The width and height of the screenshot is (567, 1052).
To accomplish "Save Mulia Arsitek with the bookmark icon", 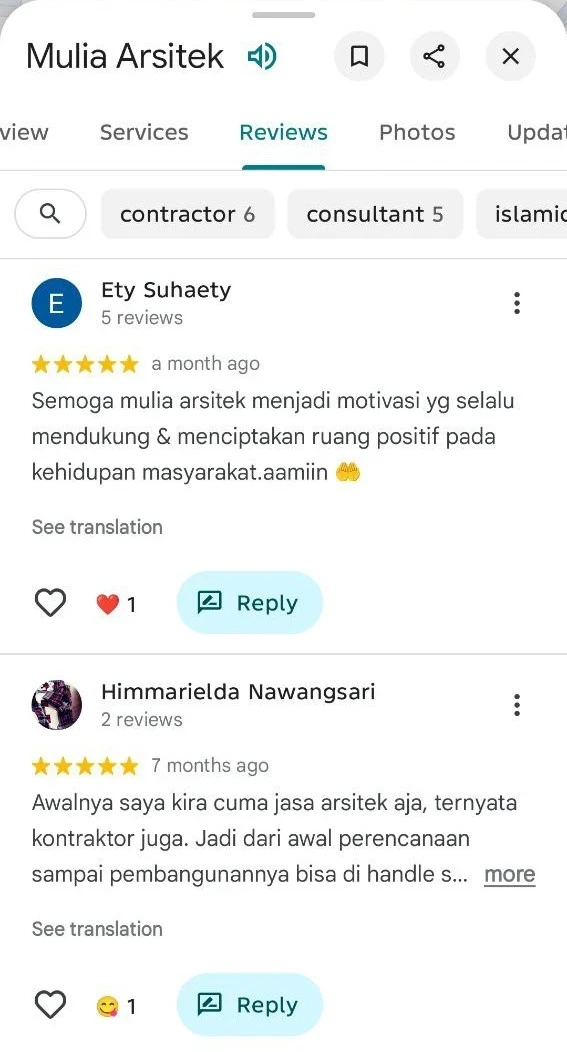I will [x=359, y=56].
